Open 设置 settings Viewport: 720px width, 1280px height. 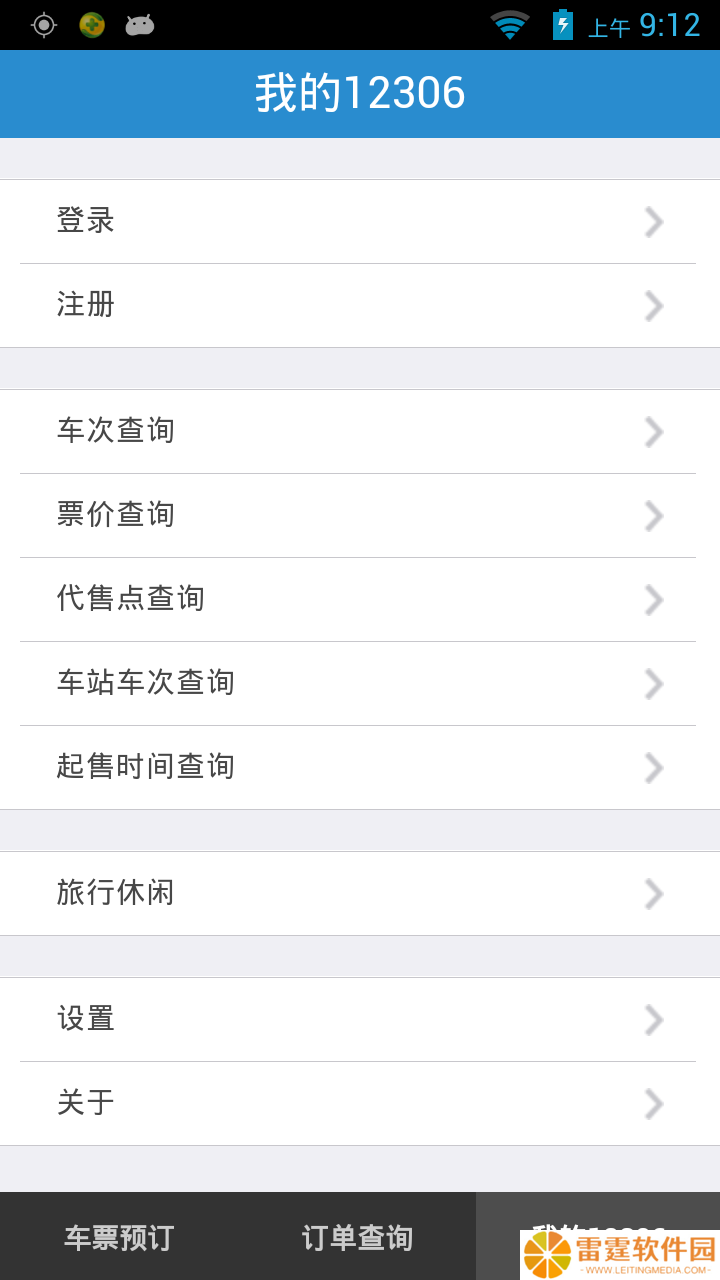[360, 1020]
